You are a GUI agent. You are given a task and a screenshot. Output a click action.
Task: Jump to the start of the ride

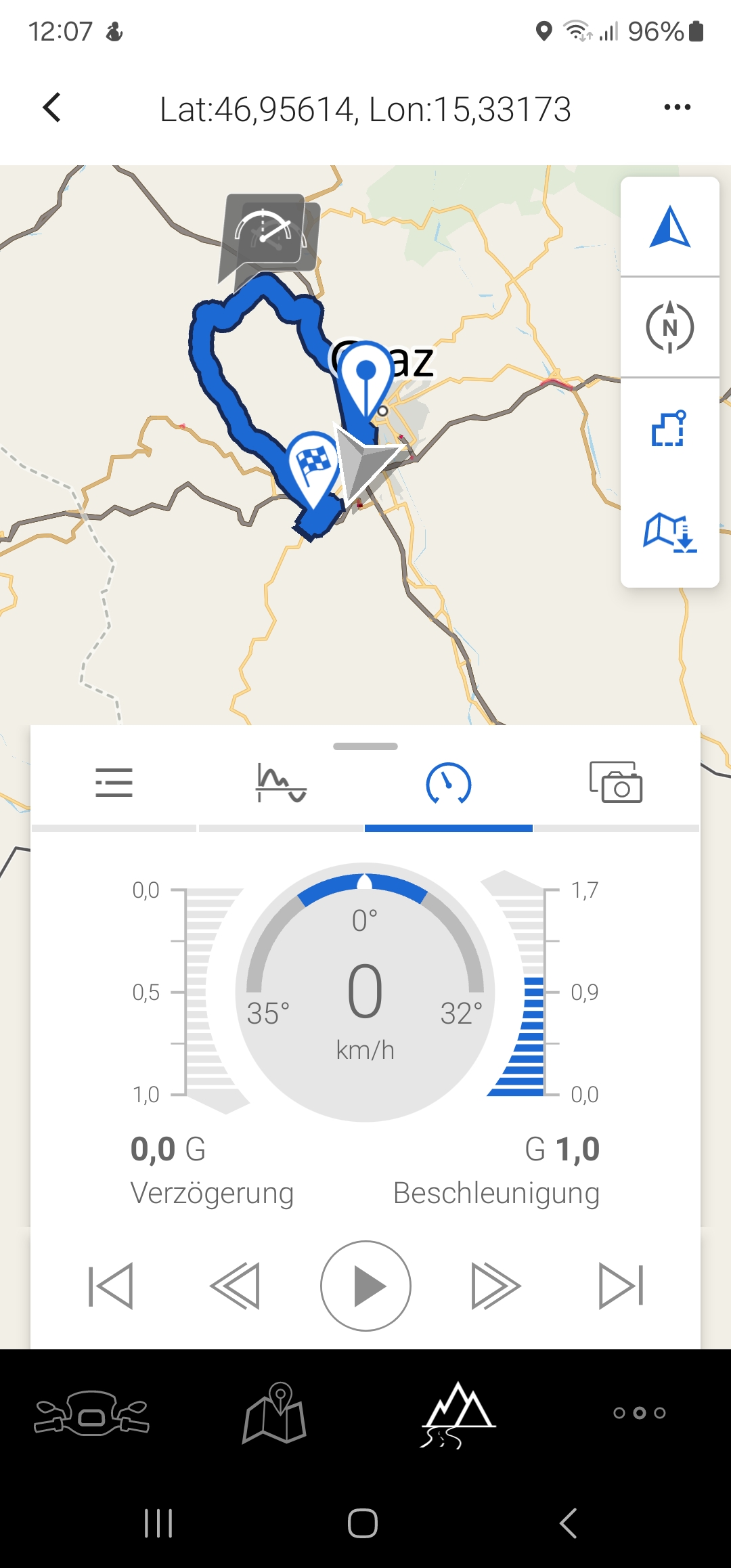111,1286
